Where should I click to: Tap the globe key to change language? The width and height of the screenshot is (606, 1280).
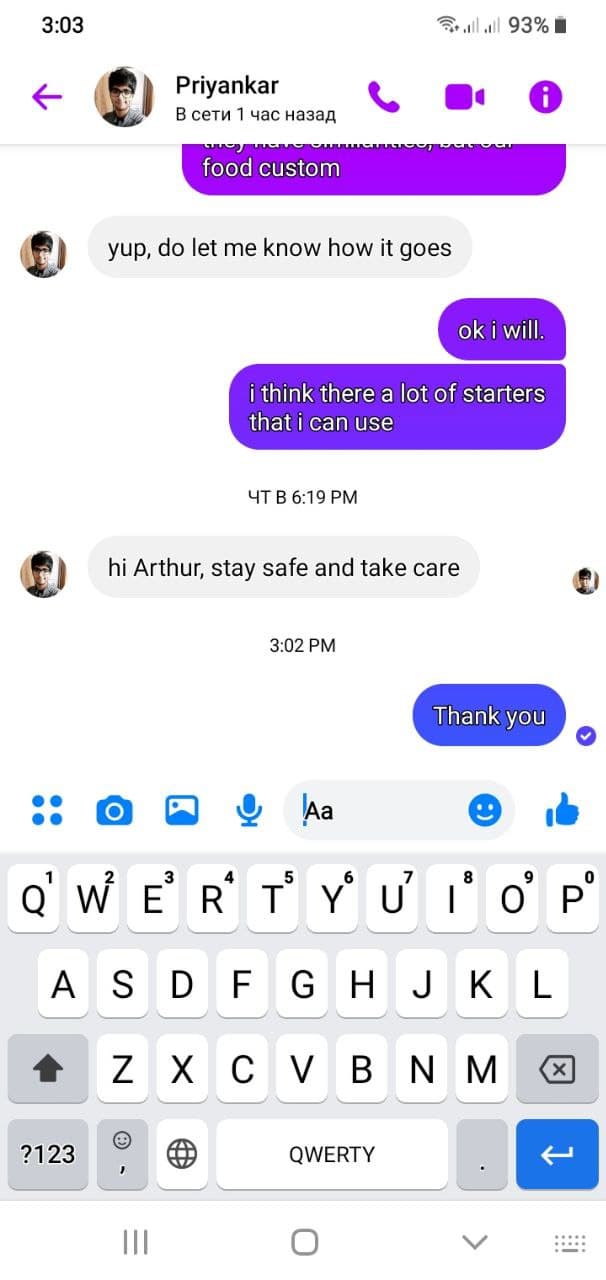(x=181, y=1154)
